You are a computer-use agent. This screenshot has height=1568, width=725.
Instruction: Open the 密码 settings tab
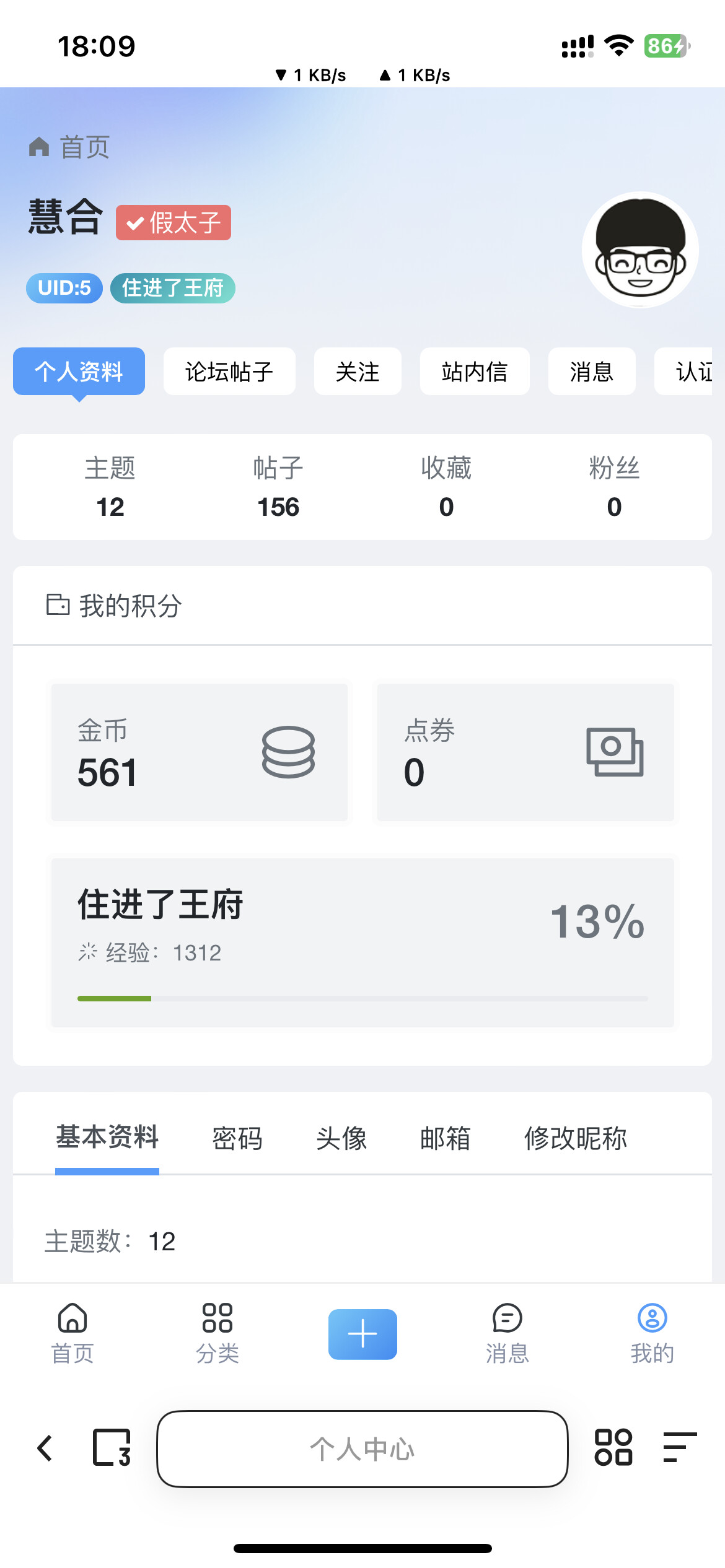tap(237, 1138)
